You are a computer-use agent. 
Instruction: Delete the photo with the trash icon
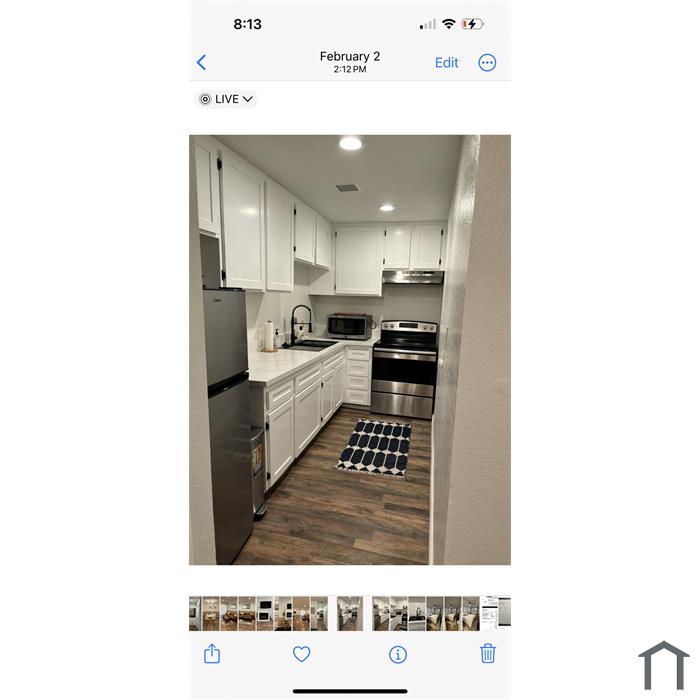click(487, 654)
